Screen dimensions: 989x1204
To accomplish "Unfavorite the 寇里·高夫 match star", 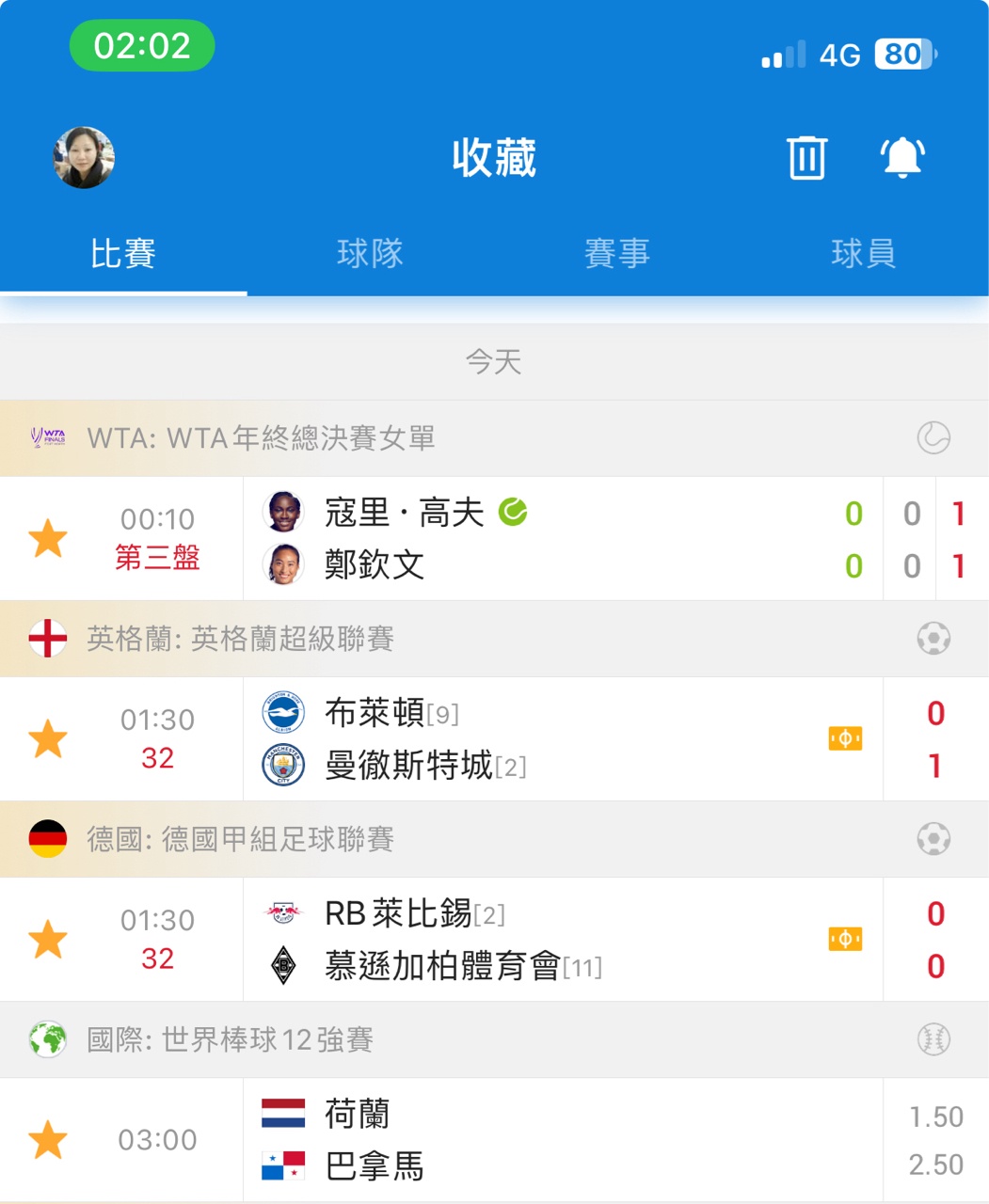I will point(48,539).
